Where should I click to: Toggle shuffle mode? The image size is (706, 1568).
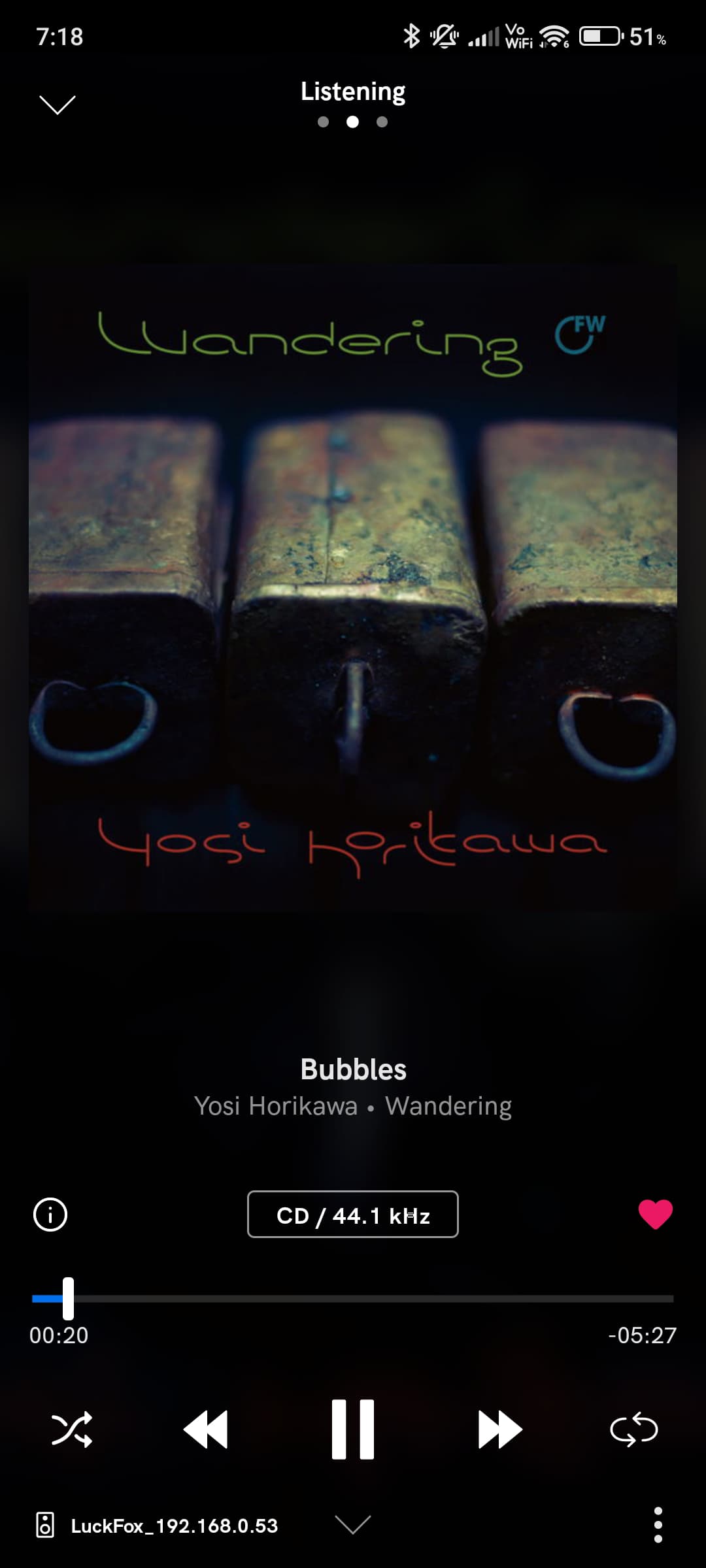pyautogui.click(x=72, y=1429)
